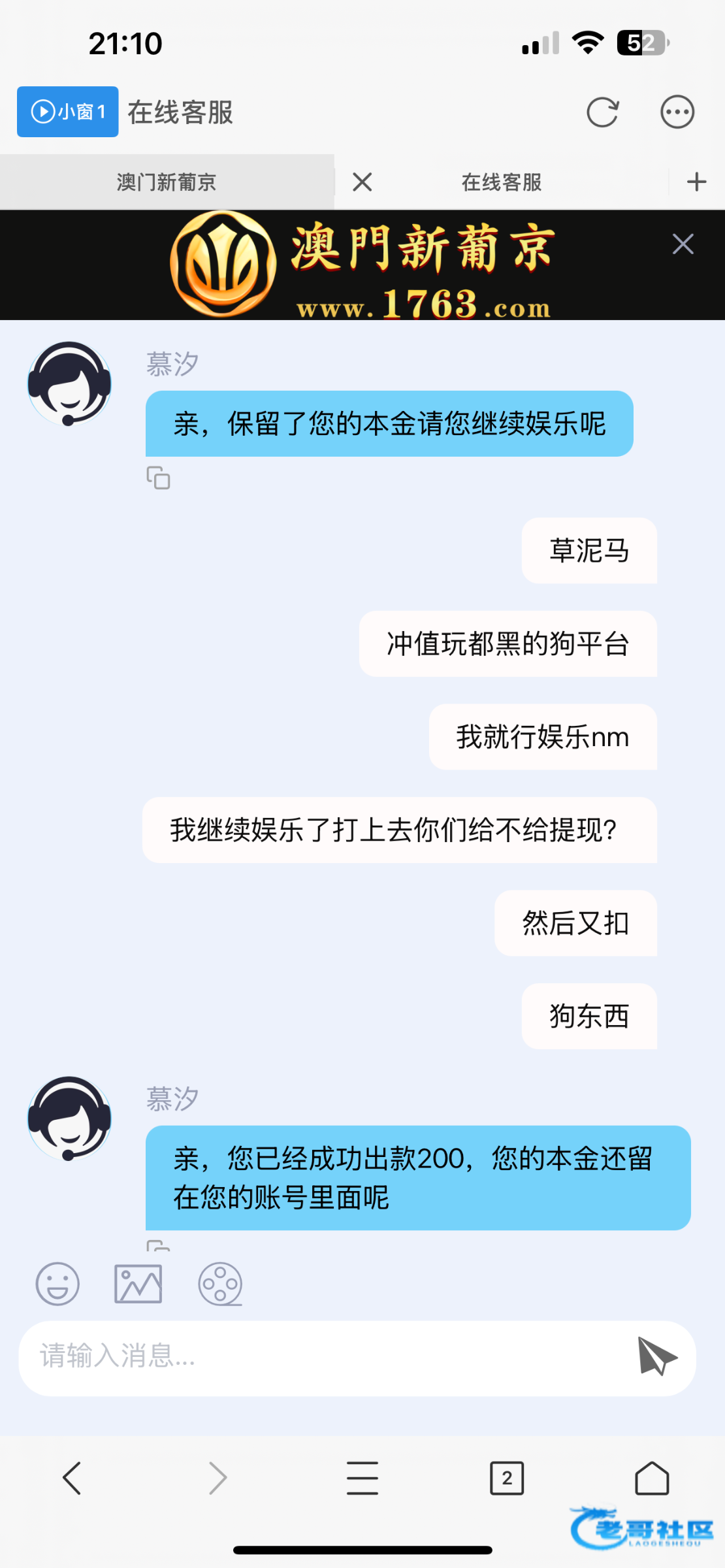Copy the message about 保留了您的本金
This screenshot has height=1568, width=725.
(158, 478)
